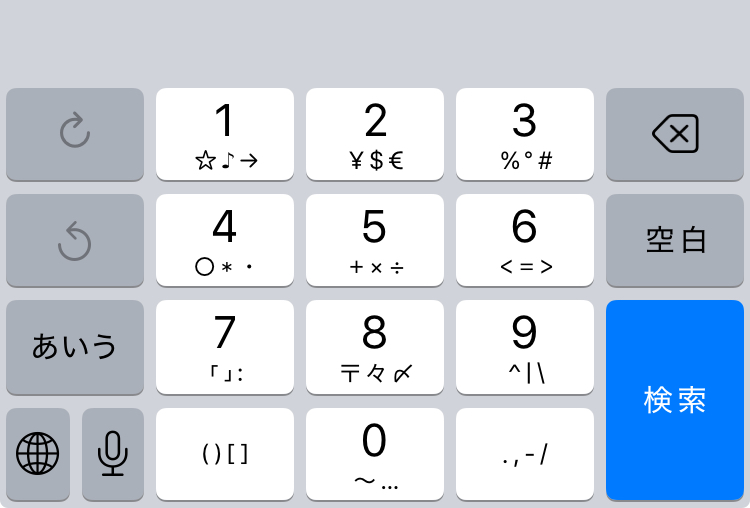Tap the 7 key

tap(225, 346)
